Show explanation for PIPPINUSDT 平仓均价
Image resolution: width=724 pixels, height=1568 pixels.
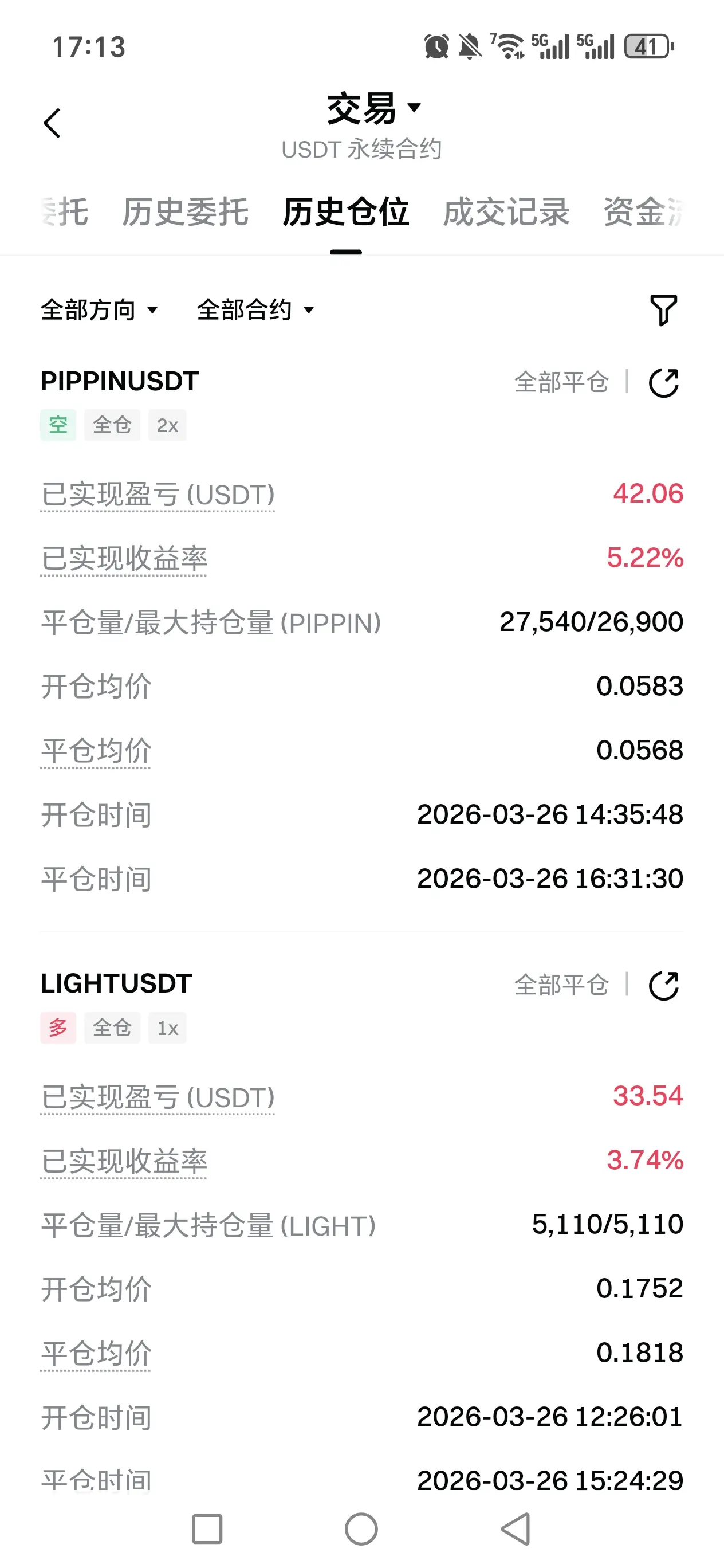pyautogui.click(x=96, y=751)
